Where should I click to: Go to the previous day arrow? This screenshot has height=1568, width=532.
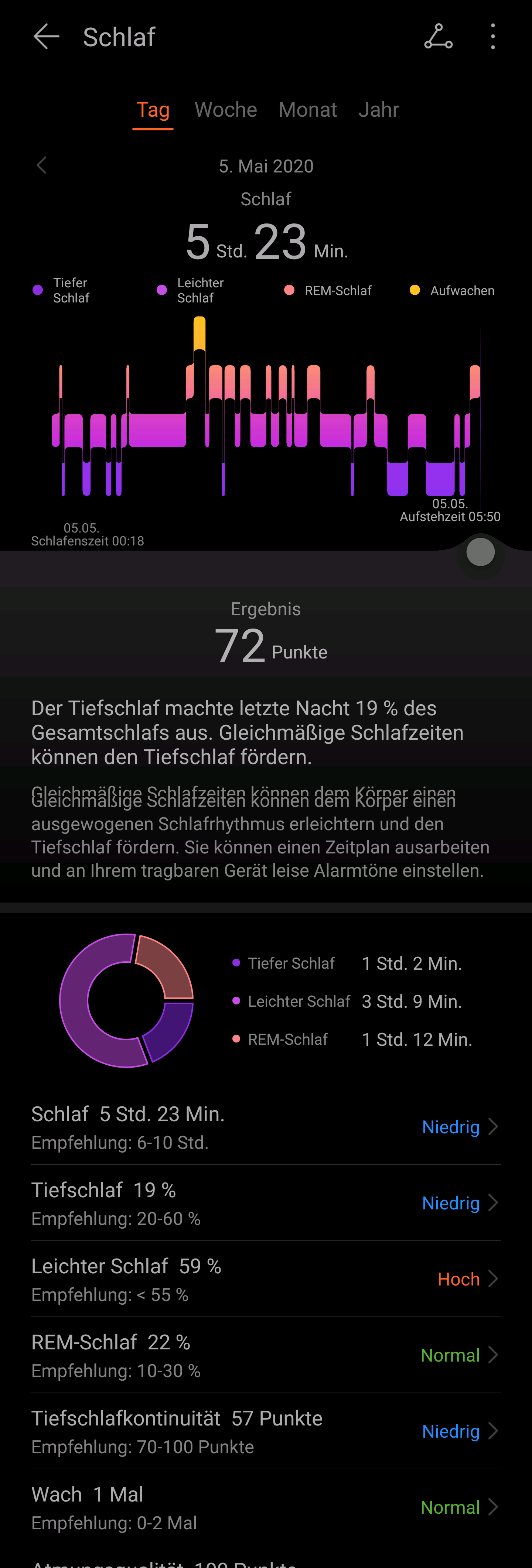[41, 165]
